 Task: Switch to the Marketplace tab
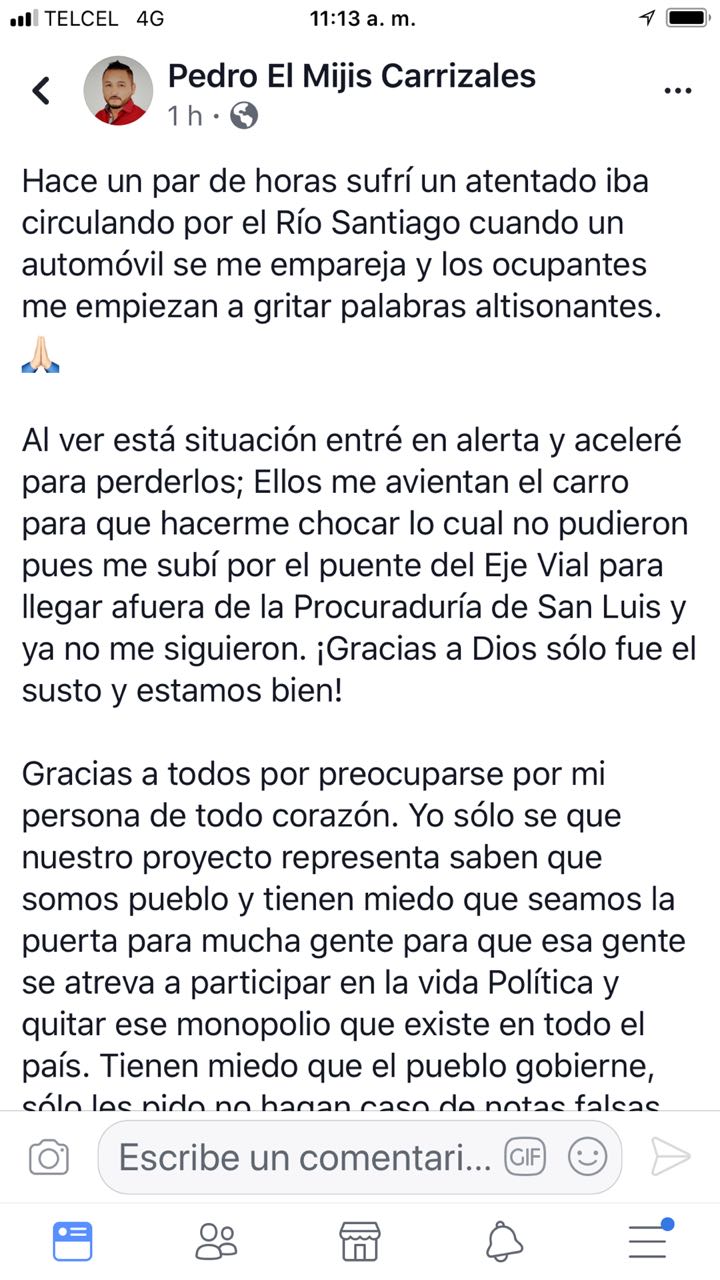(x=359, y=1241)
